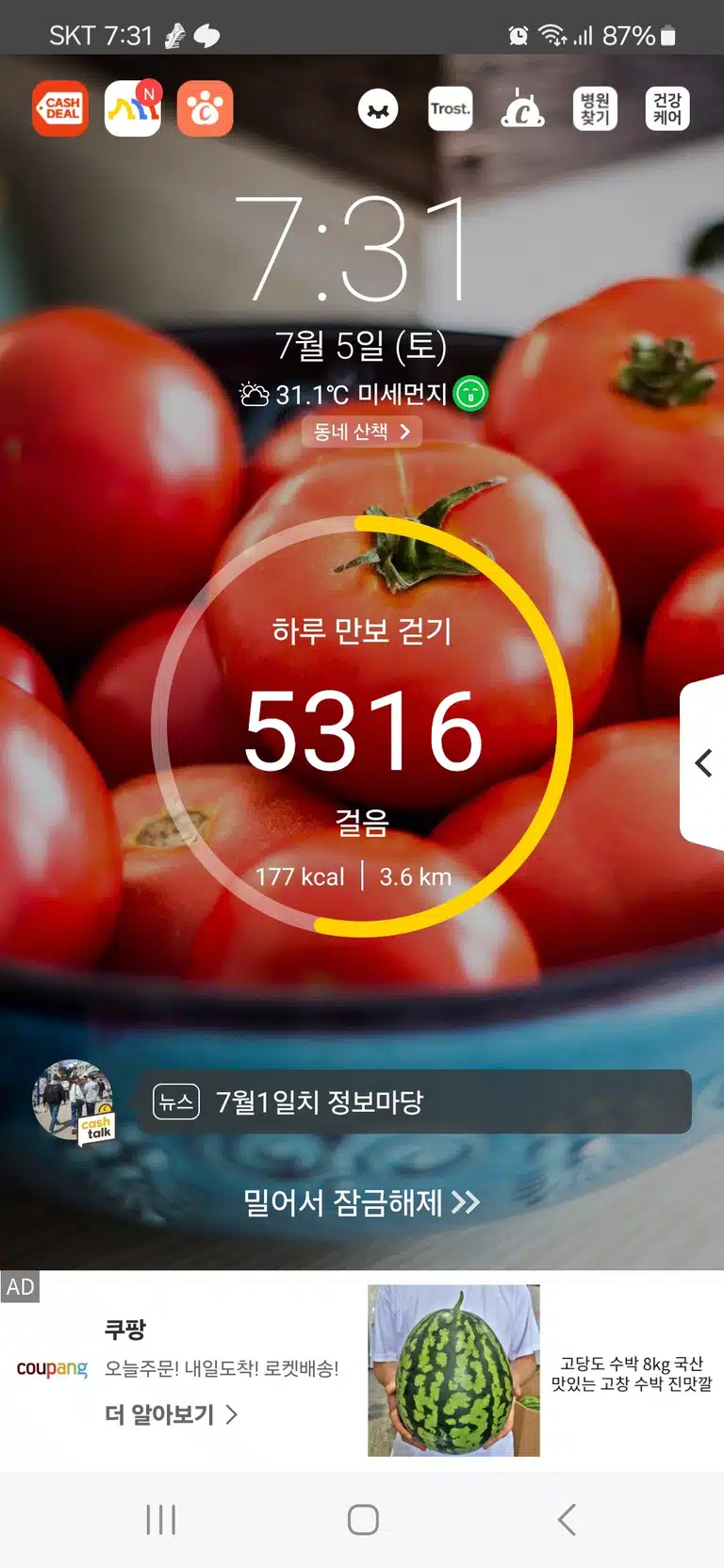Image resolution: width=724 pixels, height=1568 pixels.
Task: Open the recent apps view
Action: (x=161, y=1519)
